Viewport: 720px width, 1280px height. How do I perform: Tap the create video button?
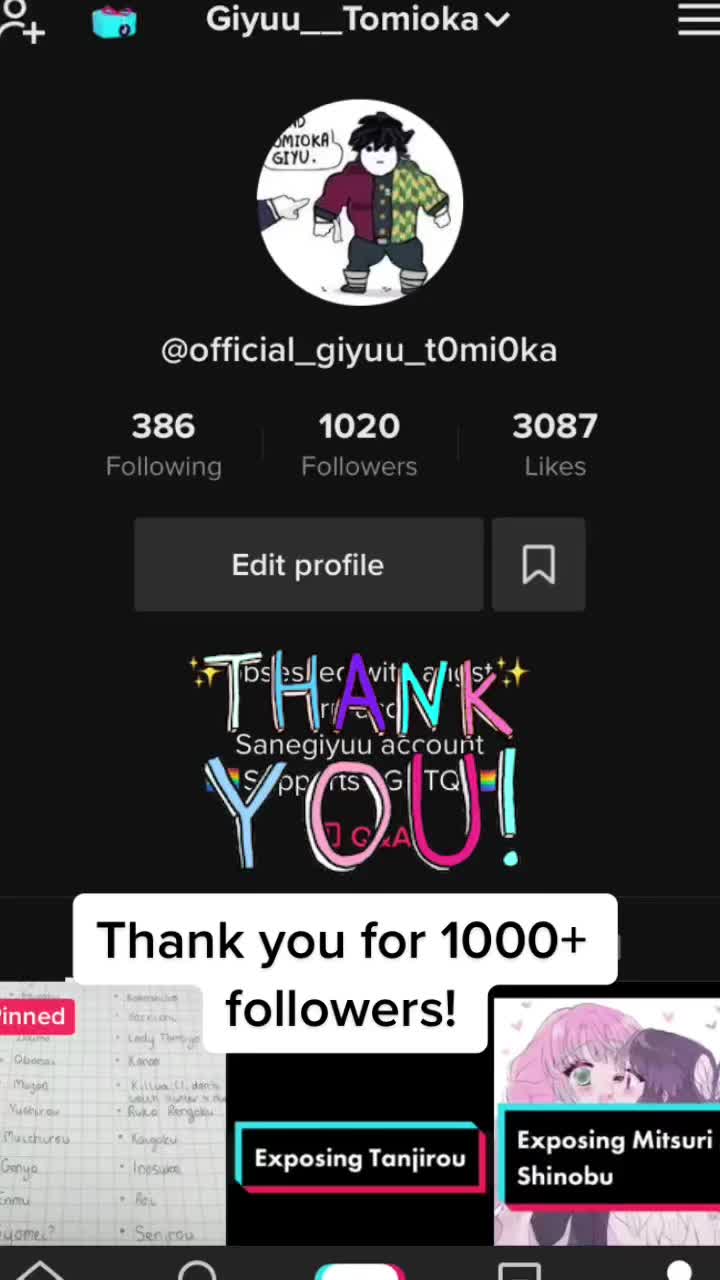(x=360, y=1270)
